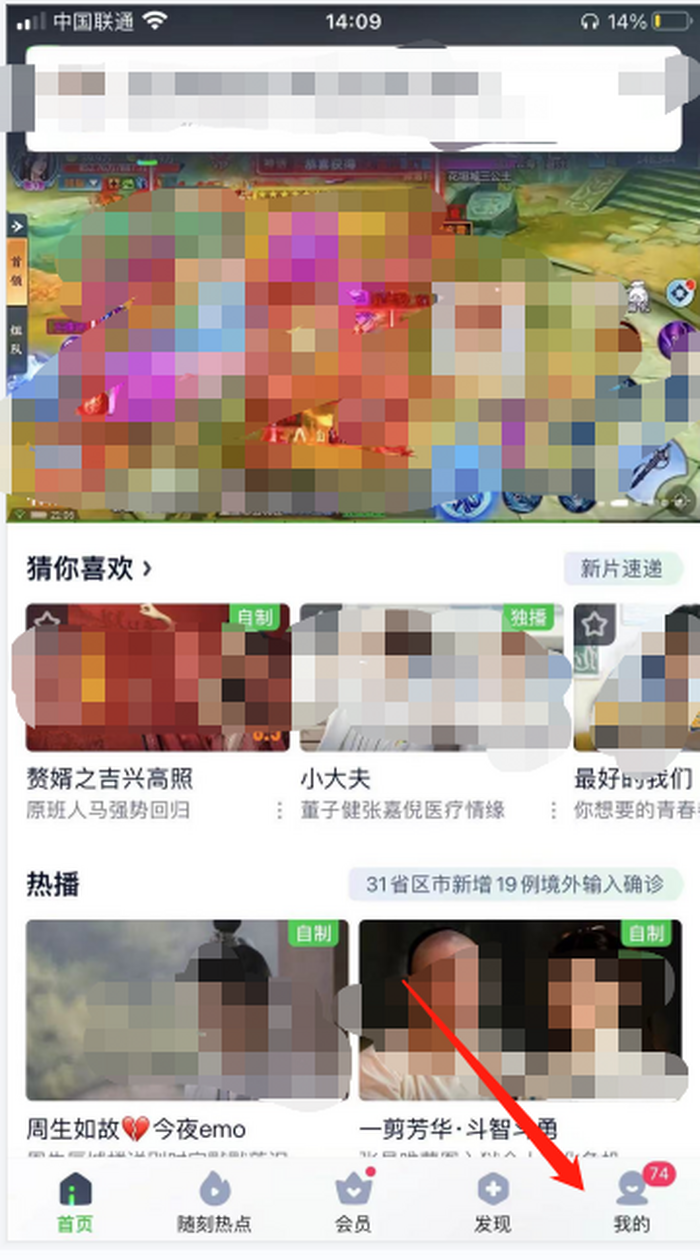This screenshot has height=1260, width=700.
Task: Play the 一剪芳华·斗智斗勇 video
Action: pyautogui.click(x=522, y=1010)
